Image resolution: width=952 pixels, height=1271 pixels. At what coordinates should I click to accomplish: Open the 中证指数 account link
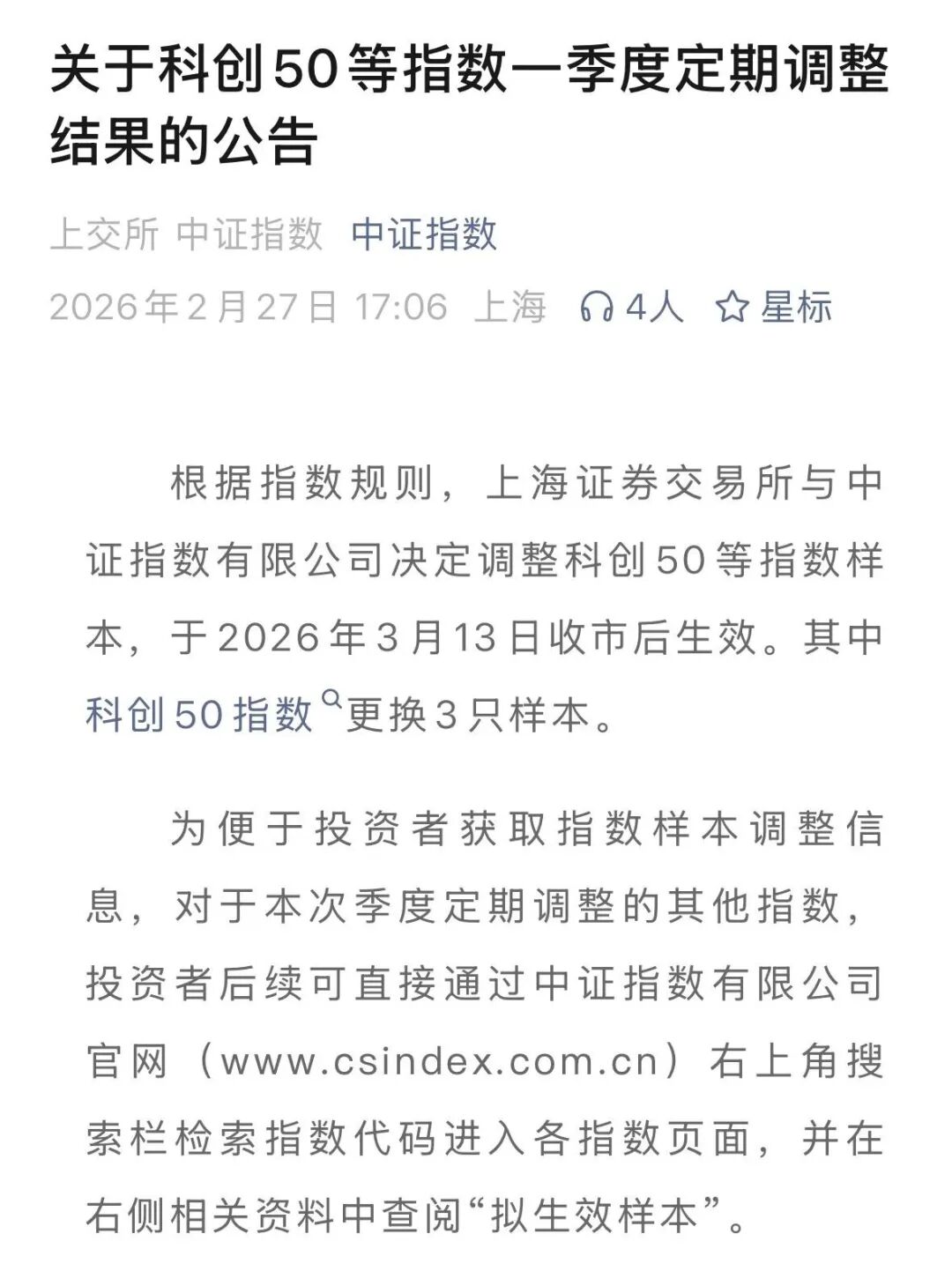pos(424,234)
